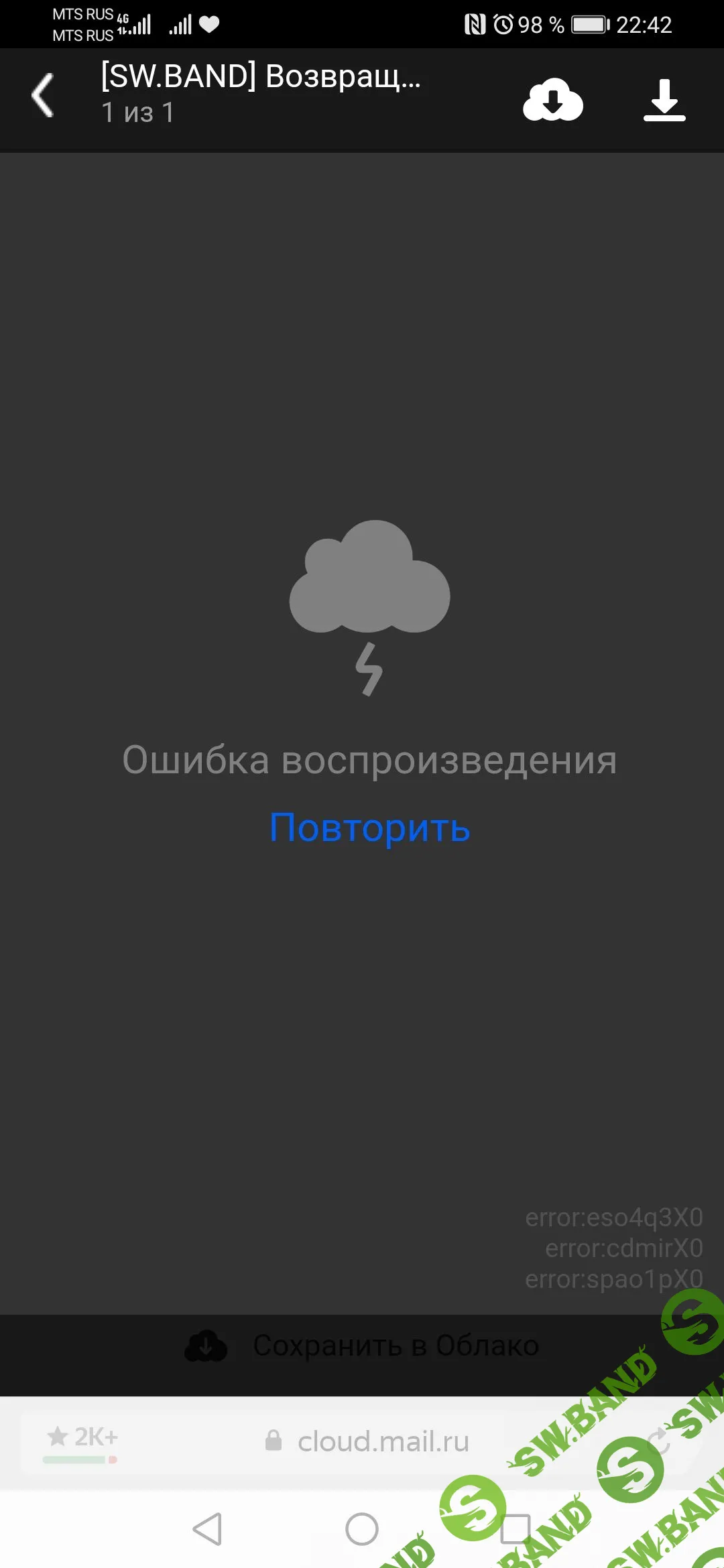The image size is (724, 1568).
Task: Go to the home screen
Action: 362,1529
